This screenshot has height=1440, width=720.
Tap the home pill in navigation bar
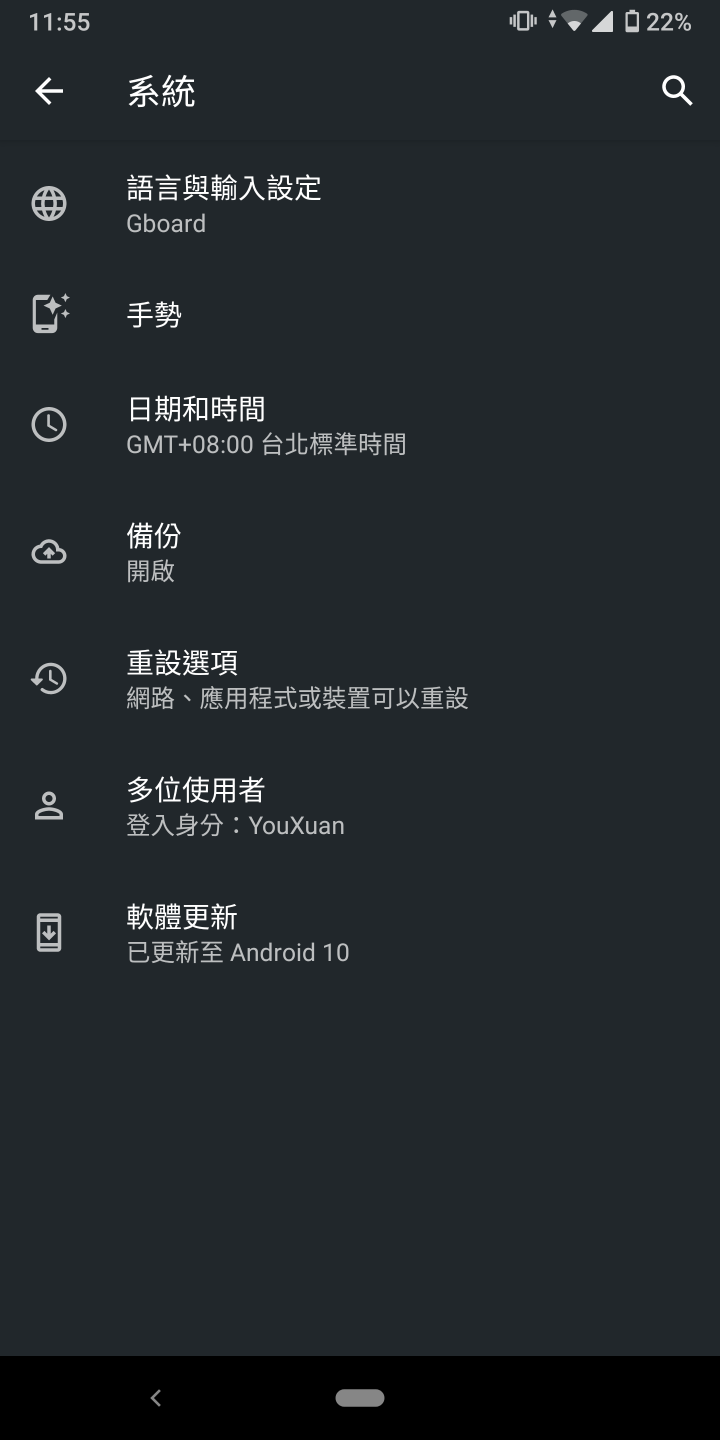[x=360, y=1398]
